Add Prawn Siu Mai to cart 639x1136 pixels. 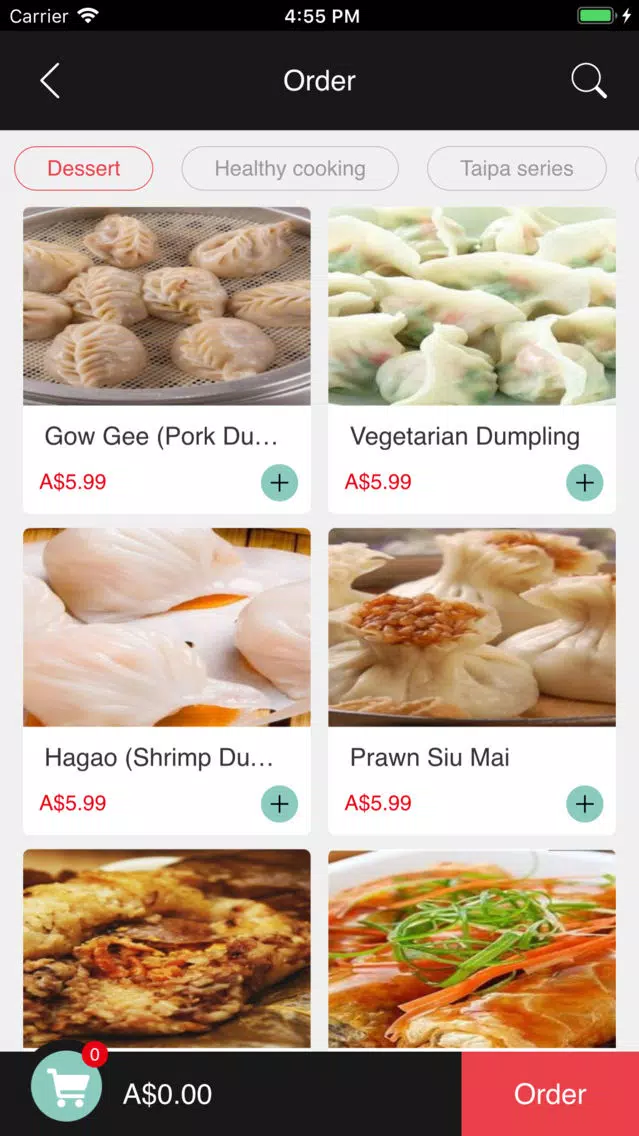click(x=585, y=803)
